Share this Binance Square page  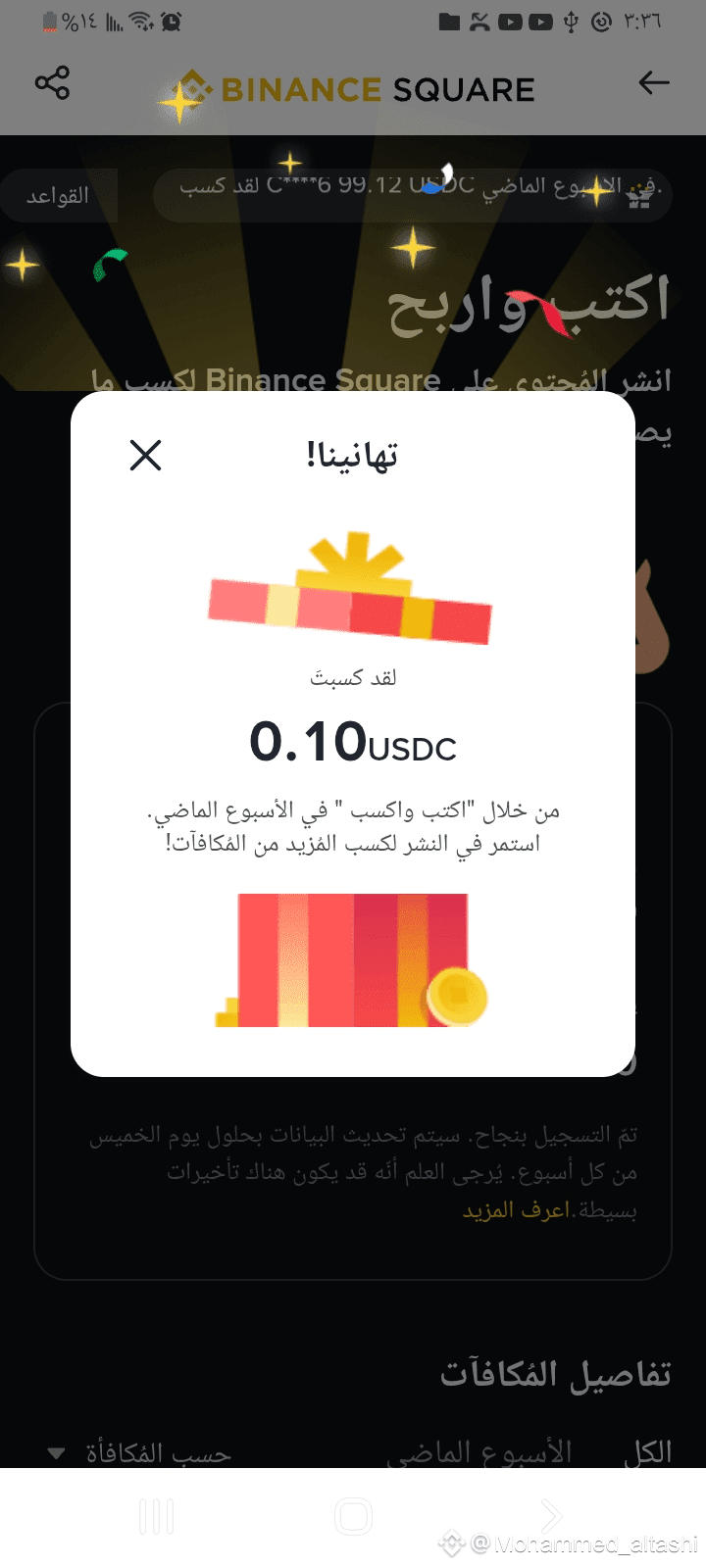tap(52, 83)
